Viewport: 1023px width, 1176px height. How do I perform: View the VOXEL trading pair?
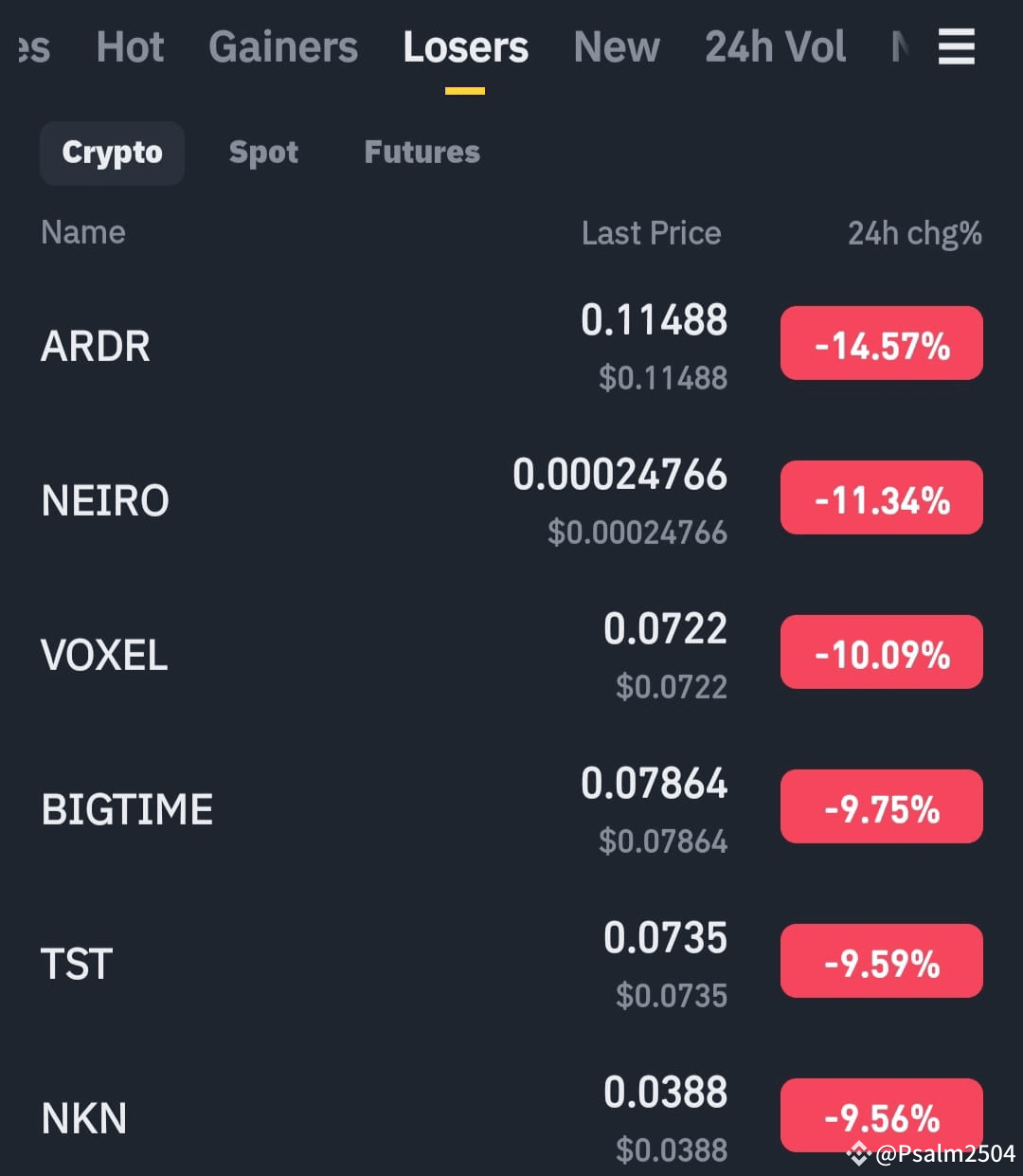coord(104,653)
